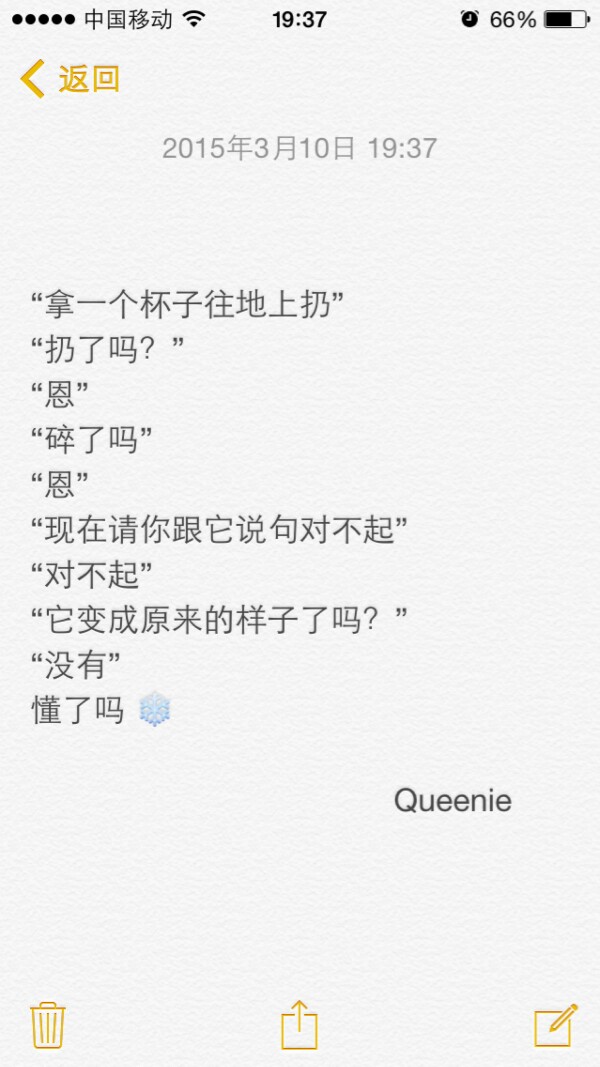Tap the note text to edit
The image size is (600, 1067).
[x=220, y=530]
